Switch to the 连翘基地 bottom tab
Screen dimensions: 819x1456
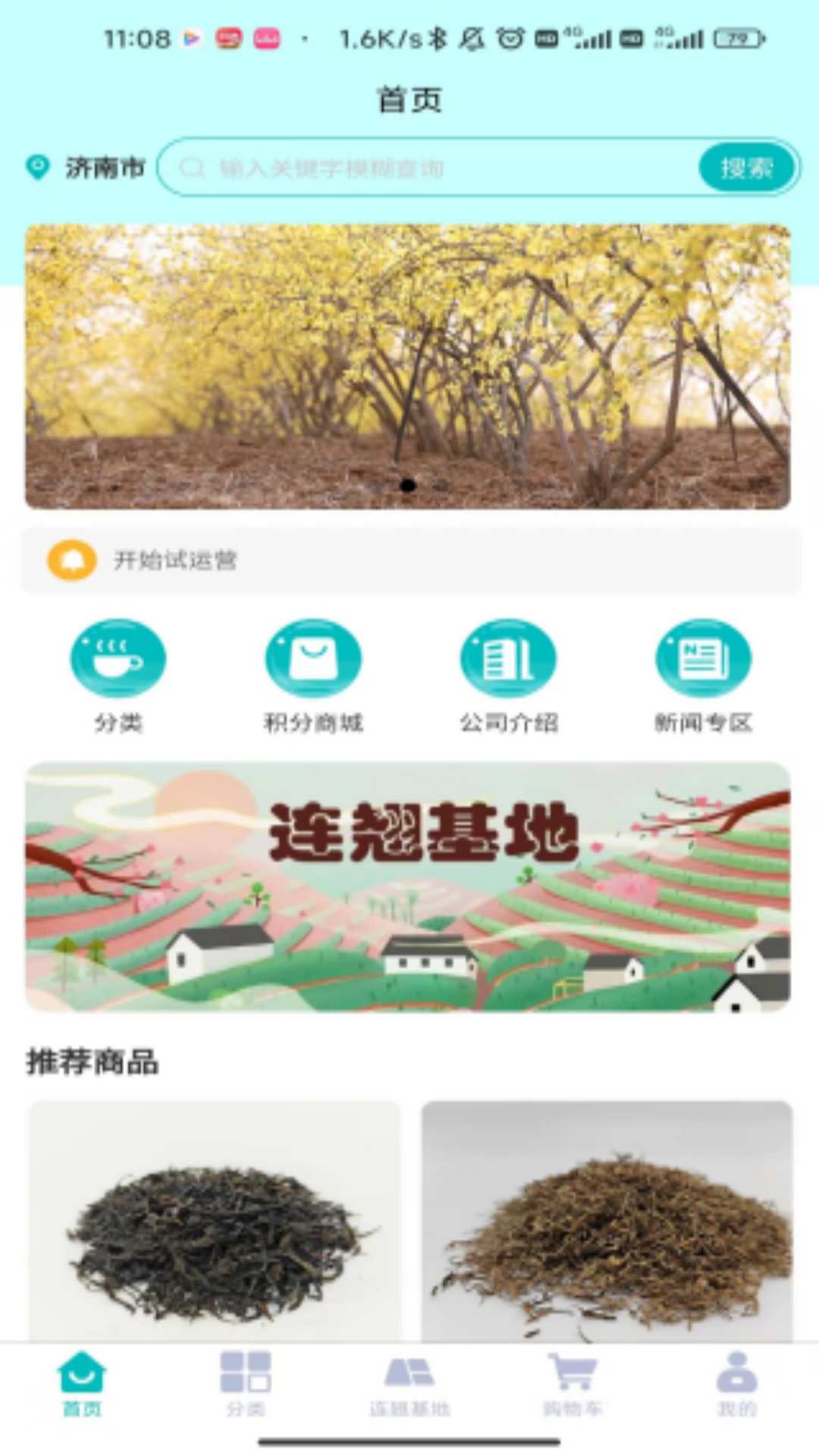pos(409,1384)
